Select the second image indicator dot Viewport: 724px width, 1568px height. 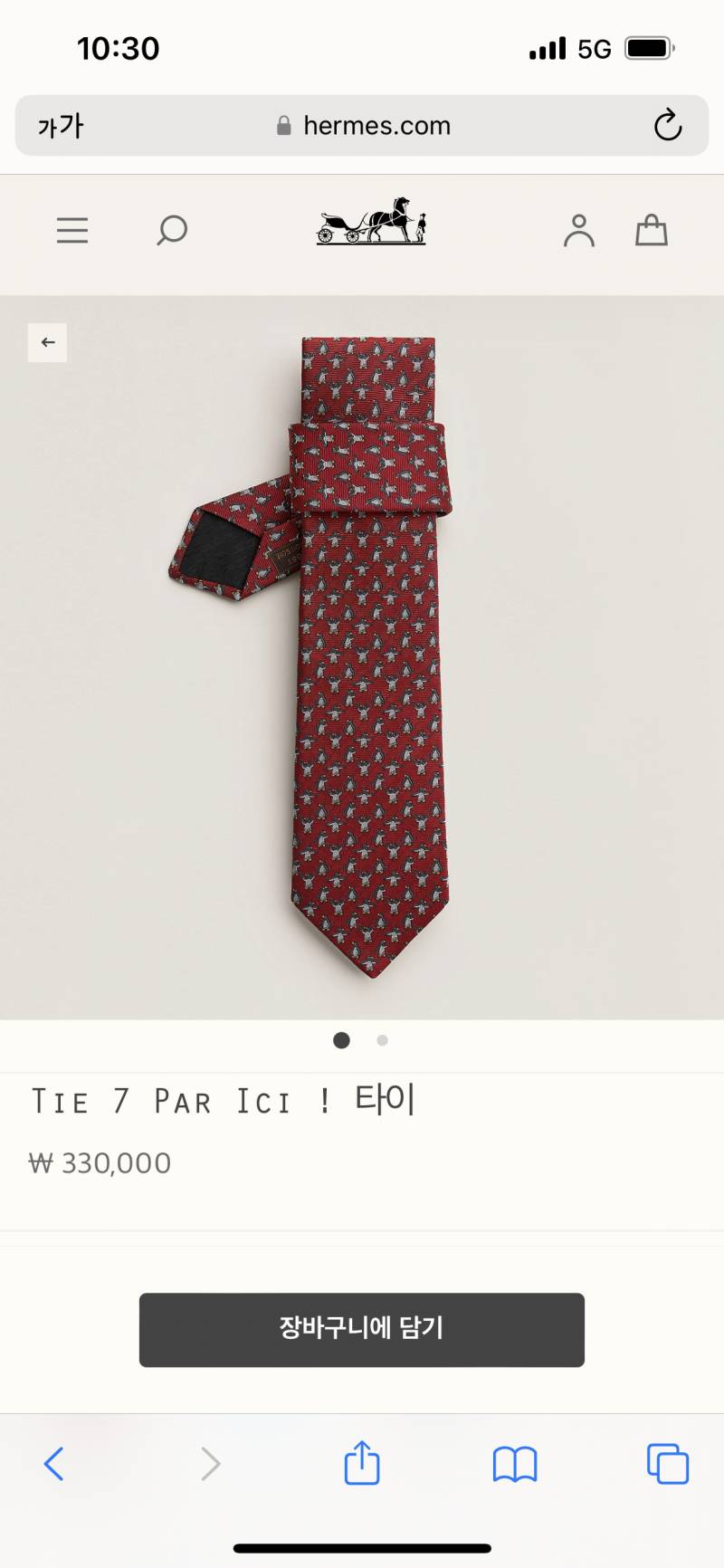point(383,1040)
